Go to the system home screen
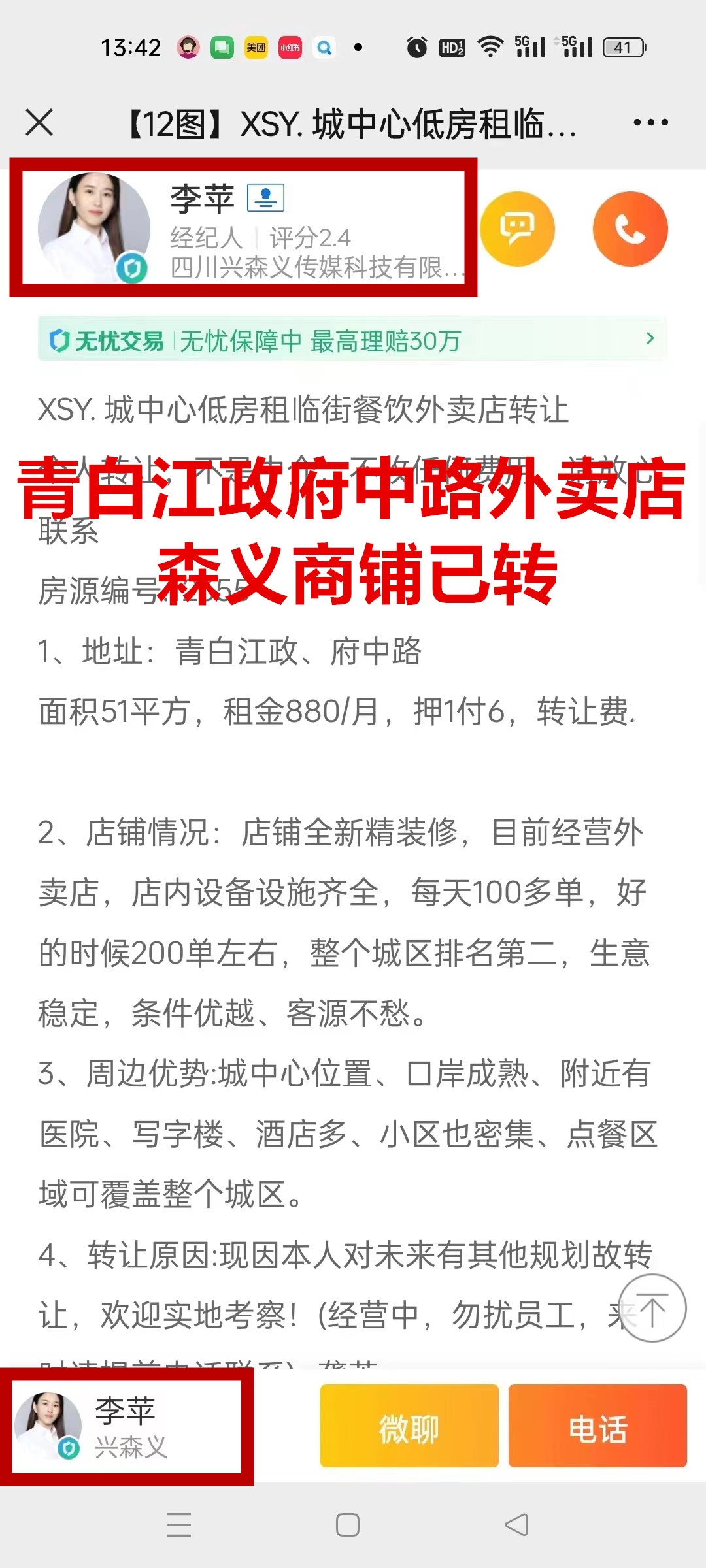This screenshot has height=1568, width=706. pyautogui.click(x=347, y=1525)
